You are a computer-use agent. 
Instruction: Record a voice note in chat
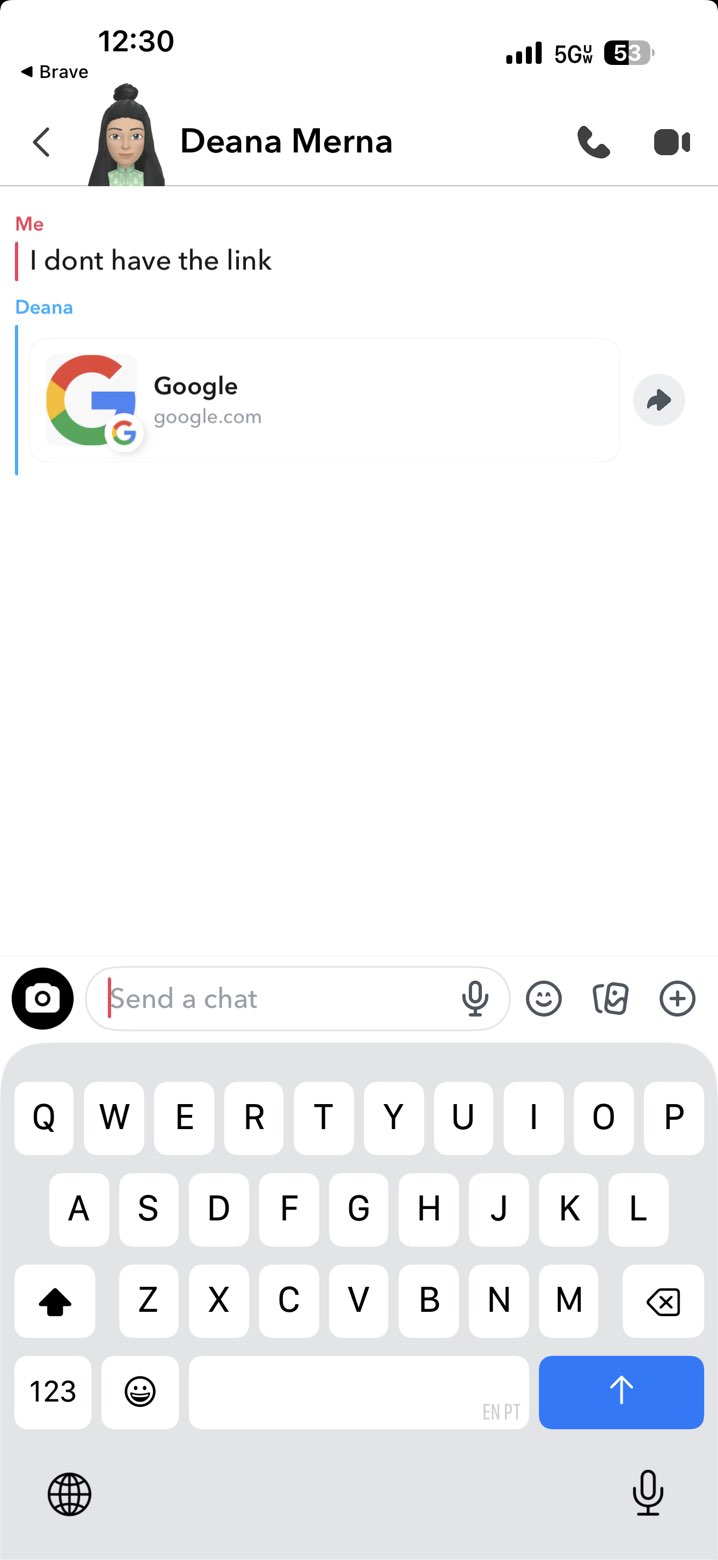pyautogui.click(x=475, y=998)
